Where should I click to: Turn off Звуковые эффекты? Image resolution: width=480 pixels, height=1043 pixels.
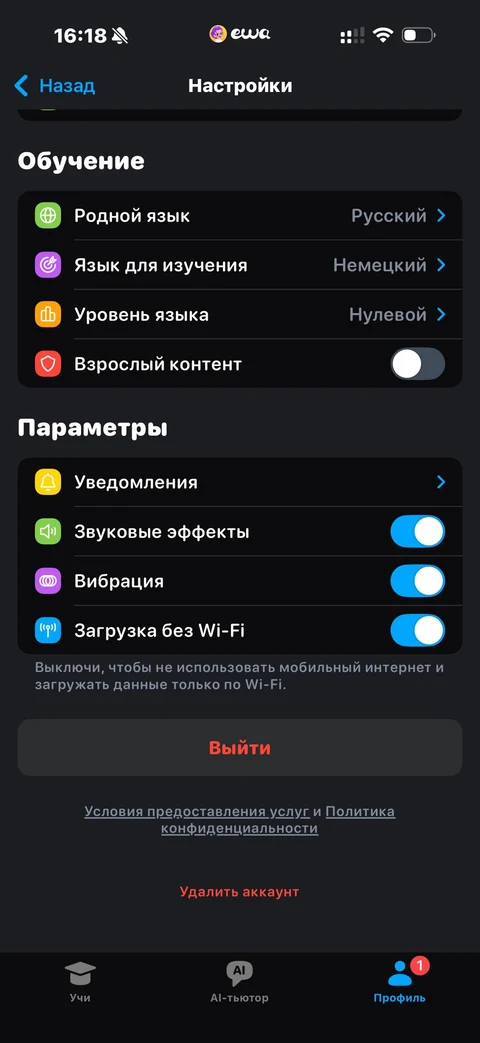coord(418,531)
